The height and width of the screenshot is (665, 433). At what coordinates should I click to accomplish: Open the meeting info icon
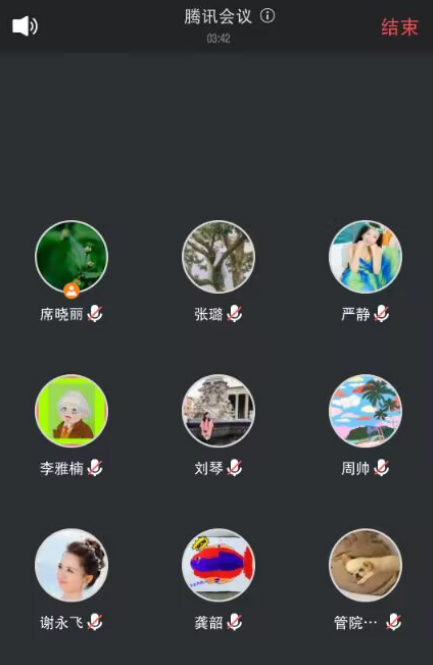click(267, 16)
